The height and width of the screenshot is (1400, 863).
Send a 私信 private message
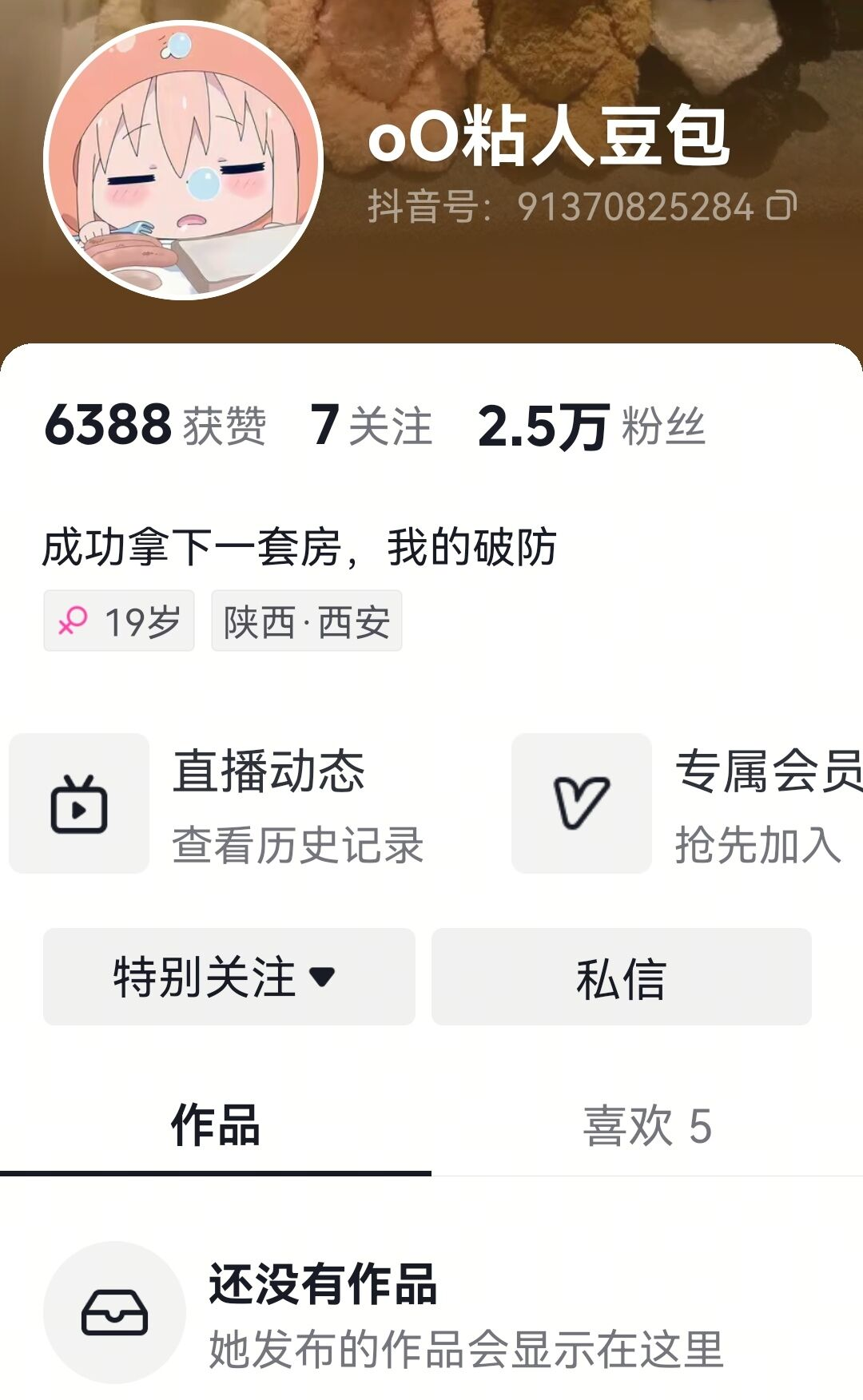(622, 977)
